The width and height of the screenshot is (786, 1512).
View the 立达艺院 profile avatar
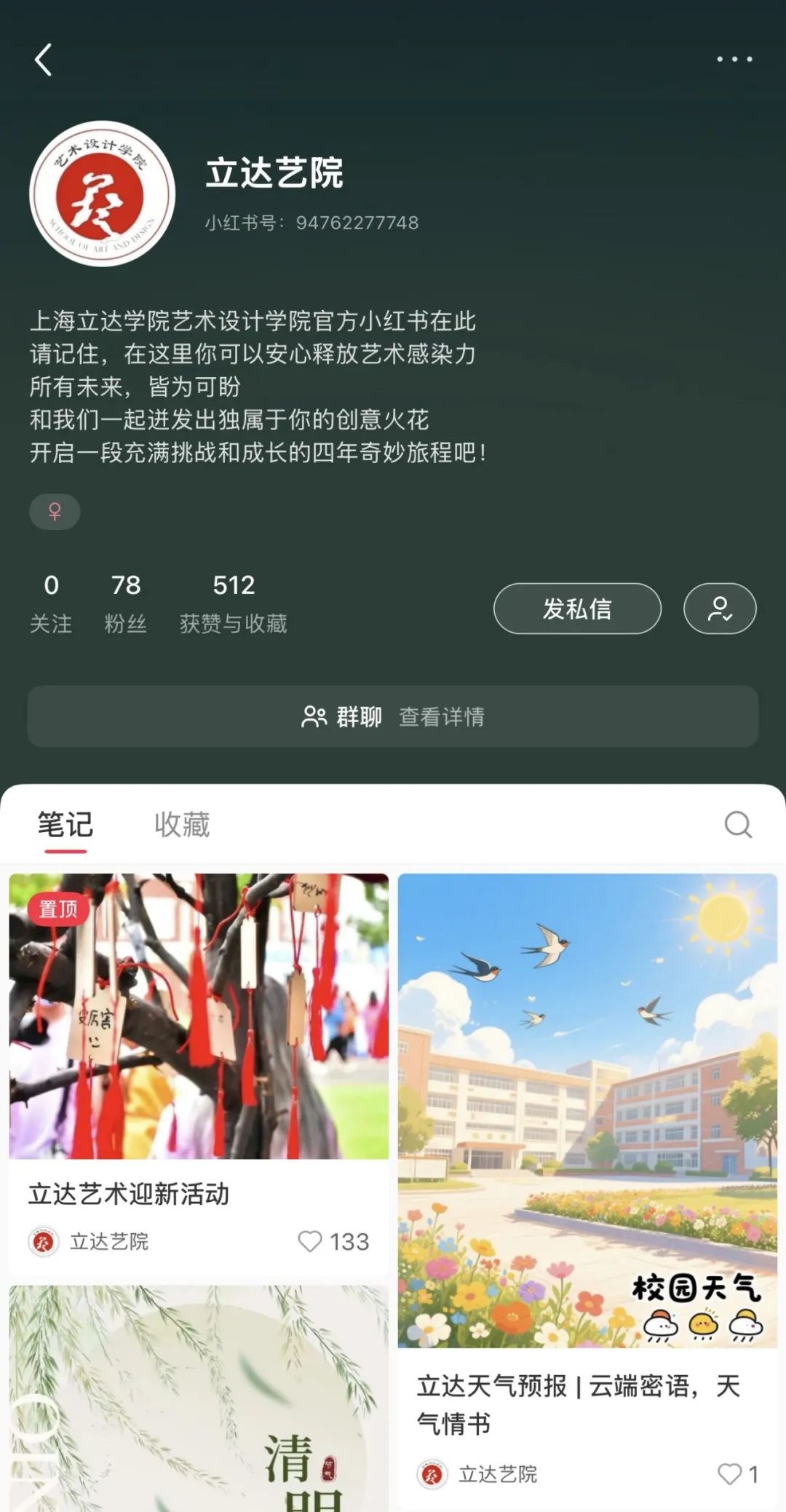pos(102,194)
